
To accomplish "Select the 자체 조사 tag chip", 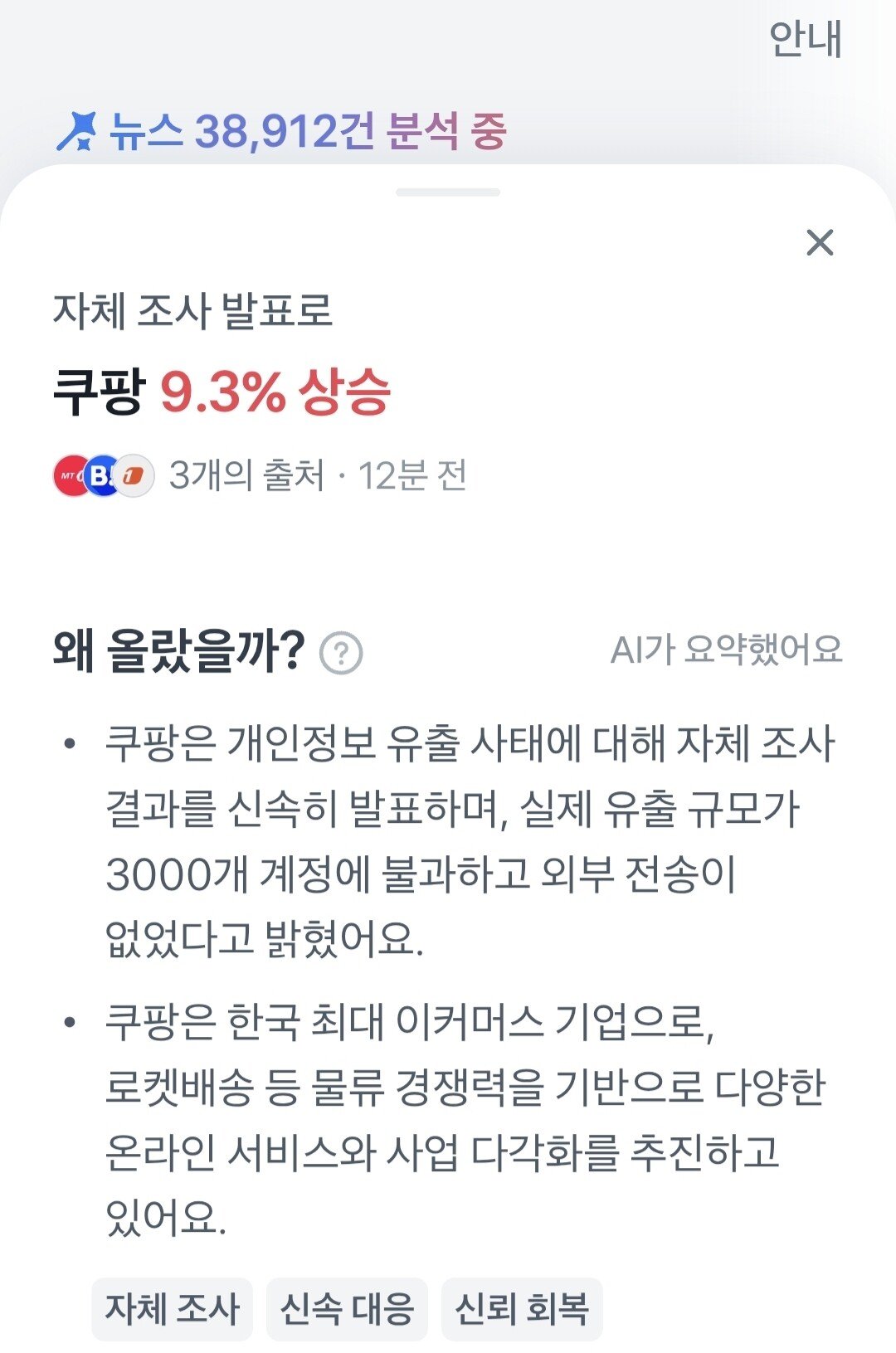I will coord(175,1309).
